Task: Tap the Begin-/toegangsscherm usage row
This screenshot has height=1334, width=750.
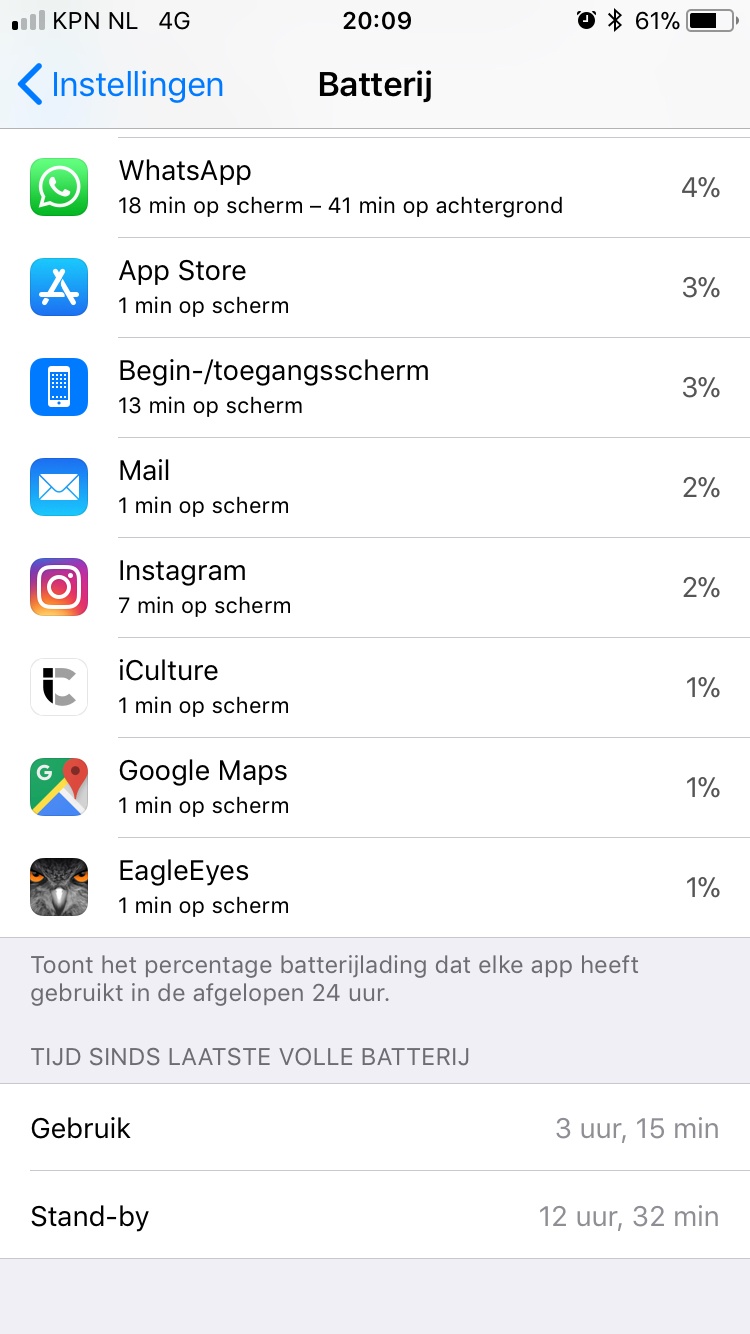Action: [375, 388]
